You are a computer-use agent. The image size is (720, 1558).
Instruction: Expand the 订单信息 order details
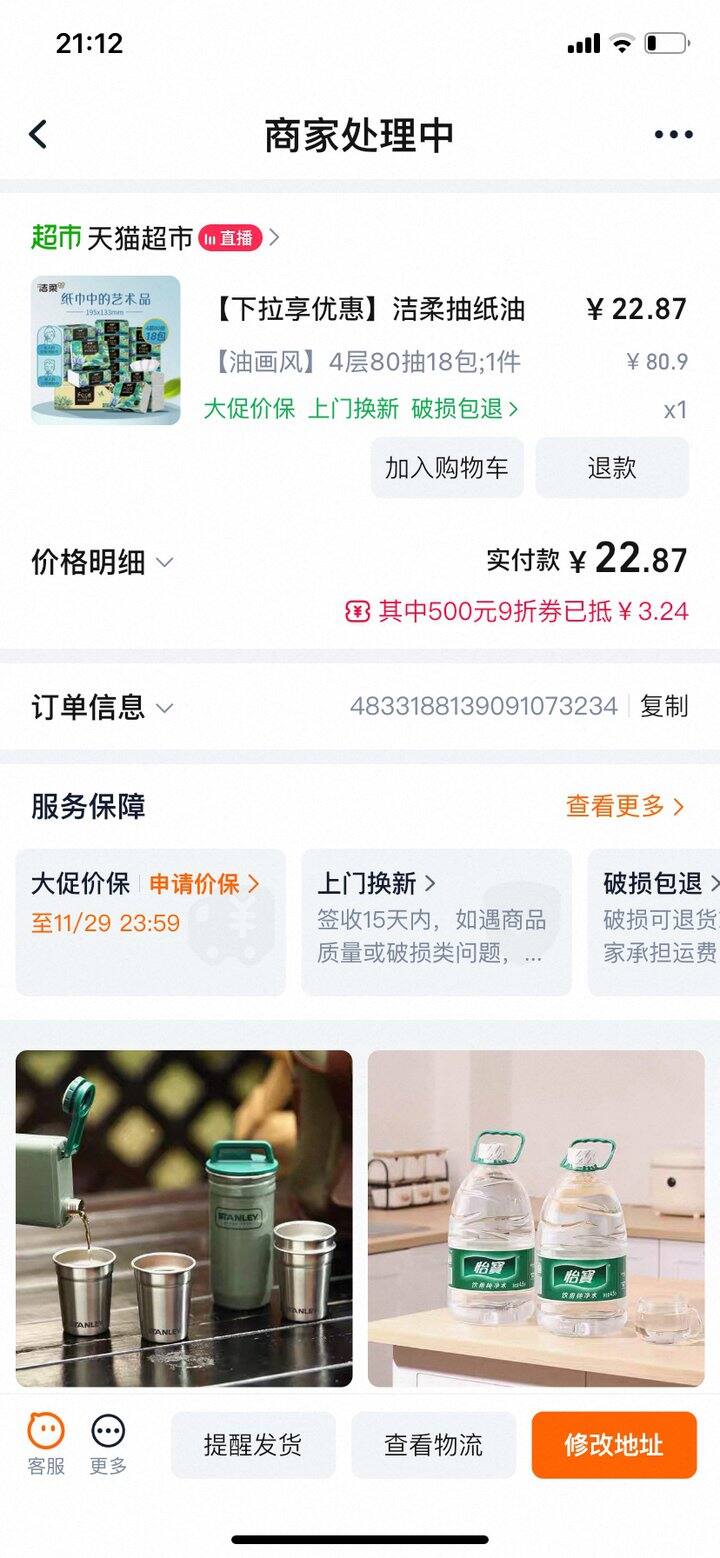(102, 707)
